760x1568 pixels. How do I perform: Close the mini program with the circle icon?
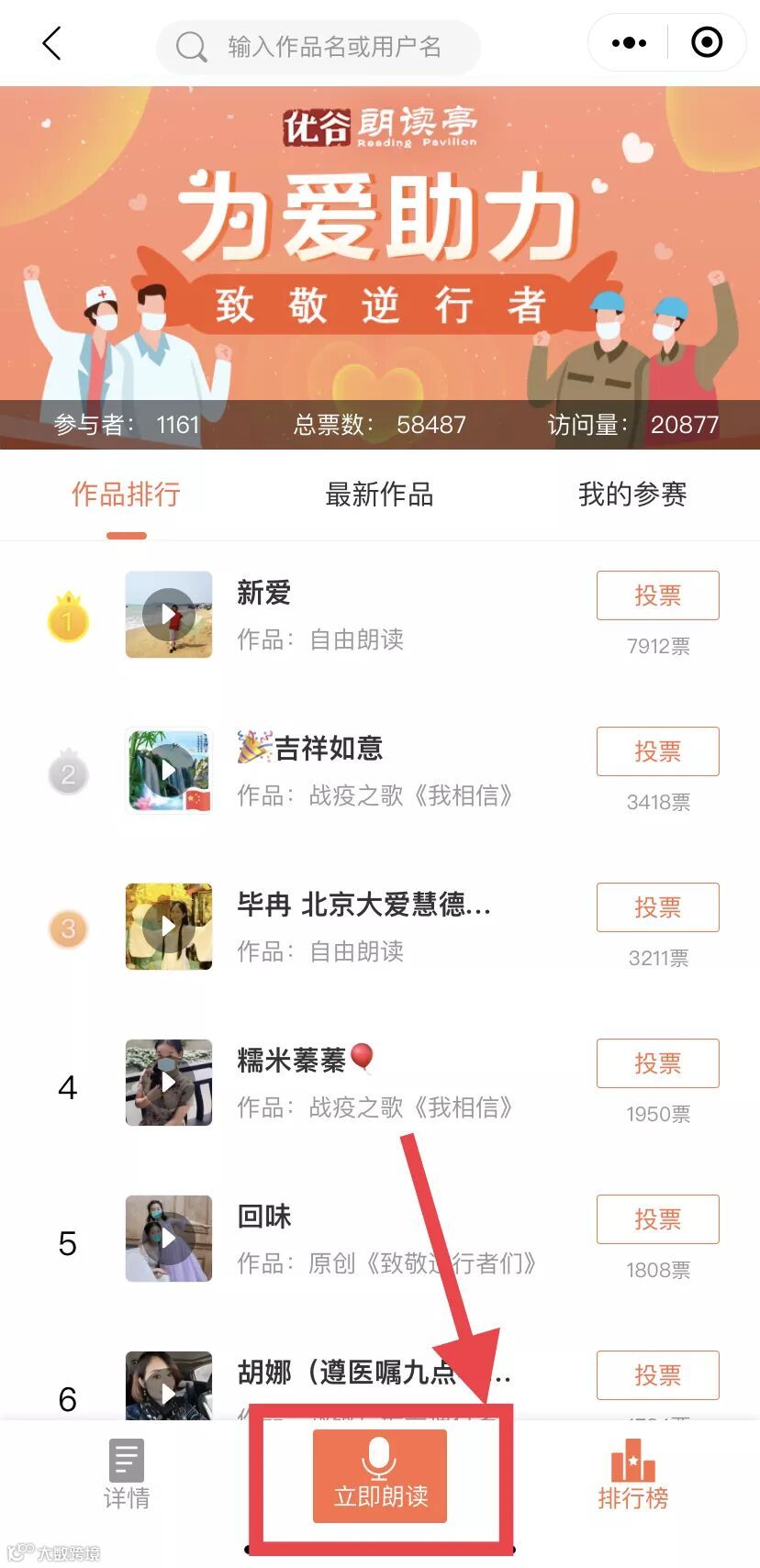[706, 43]
